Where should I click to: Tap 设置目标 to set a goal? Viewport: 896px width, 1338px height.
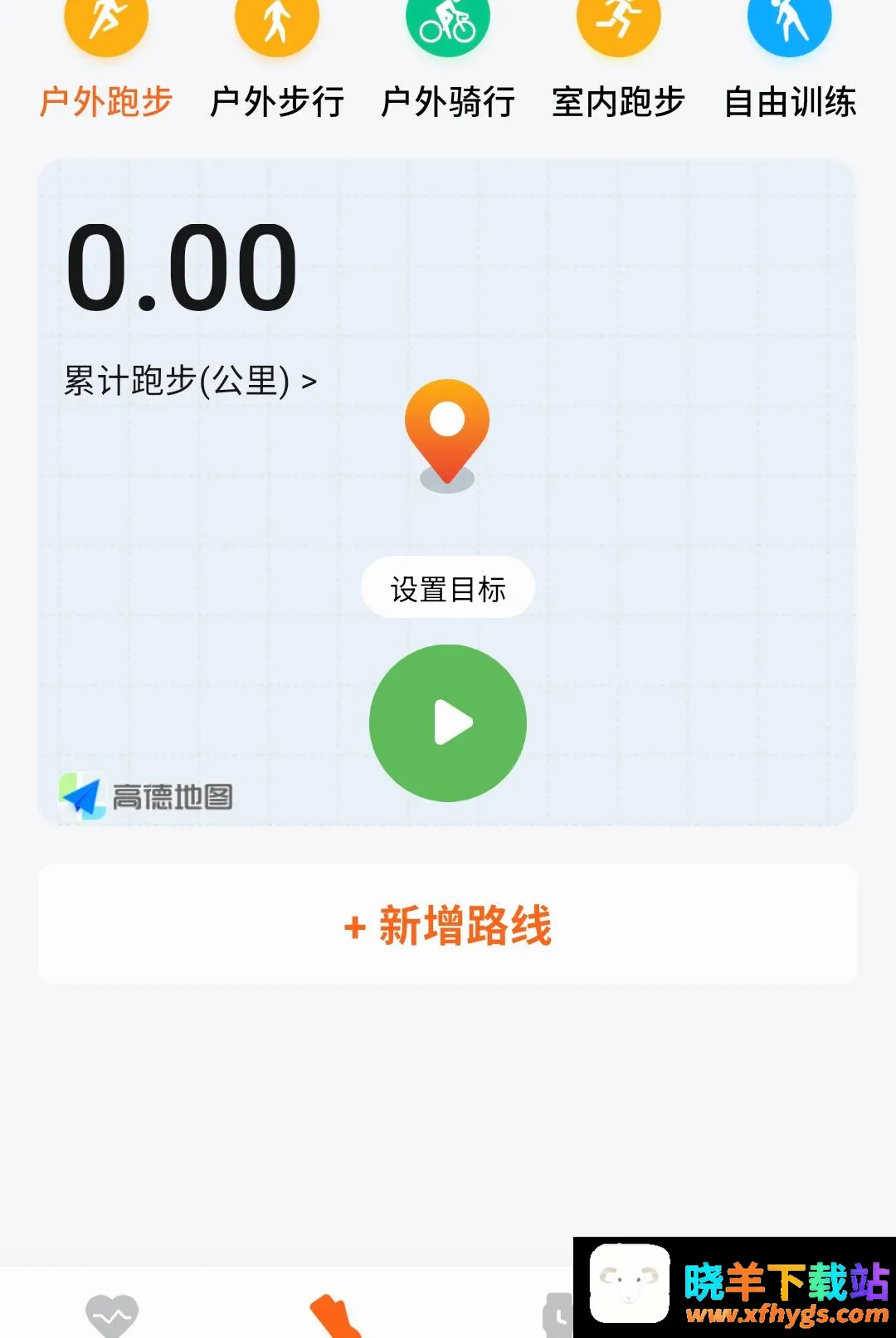(448, 588)
